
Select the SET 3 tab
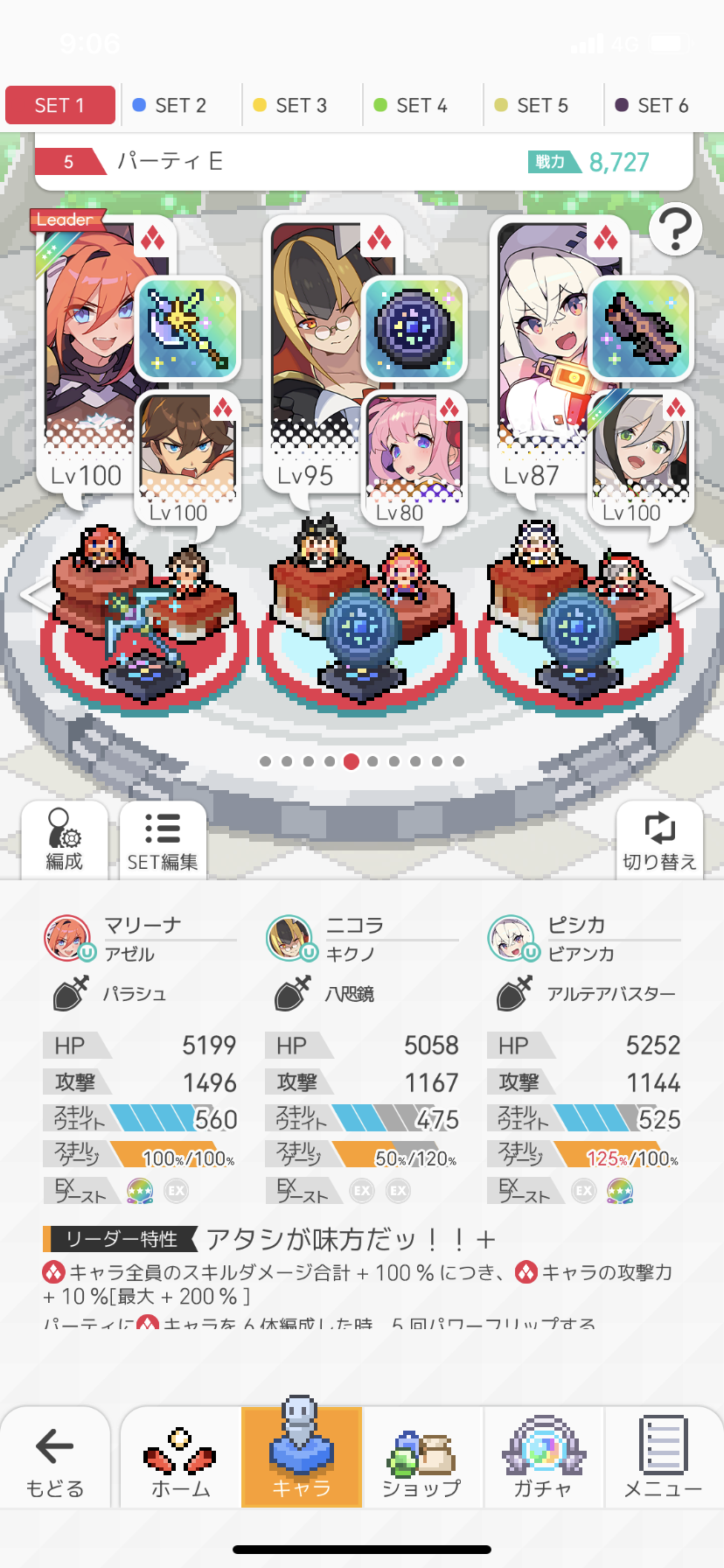point(301,106)
